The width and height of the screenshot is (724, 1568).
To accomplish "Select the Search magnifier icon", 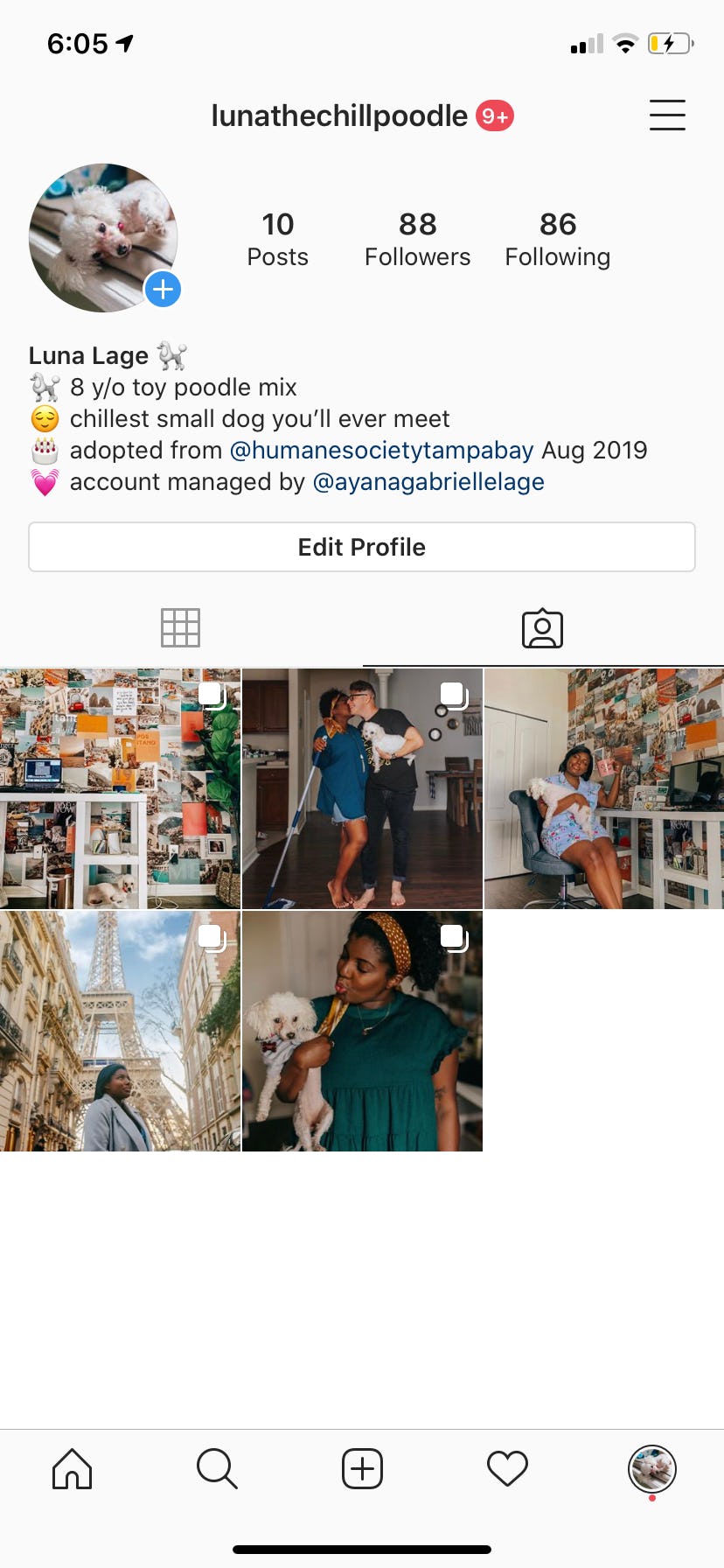I will [x=217, y=1469].
